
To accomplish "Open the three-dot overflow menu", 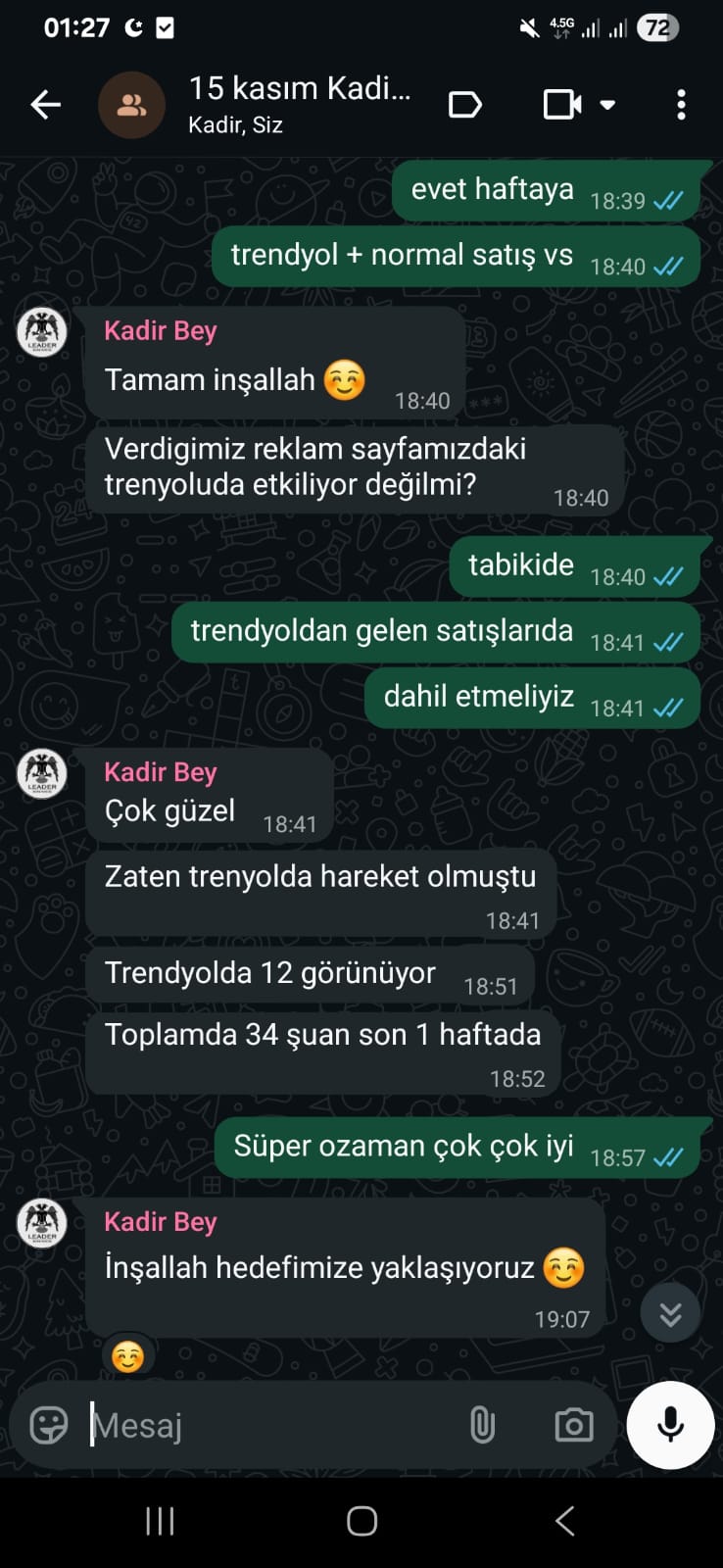I will point(681,105).
